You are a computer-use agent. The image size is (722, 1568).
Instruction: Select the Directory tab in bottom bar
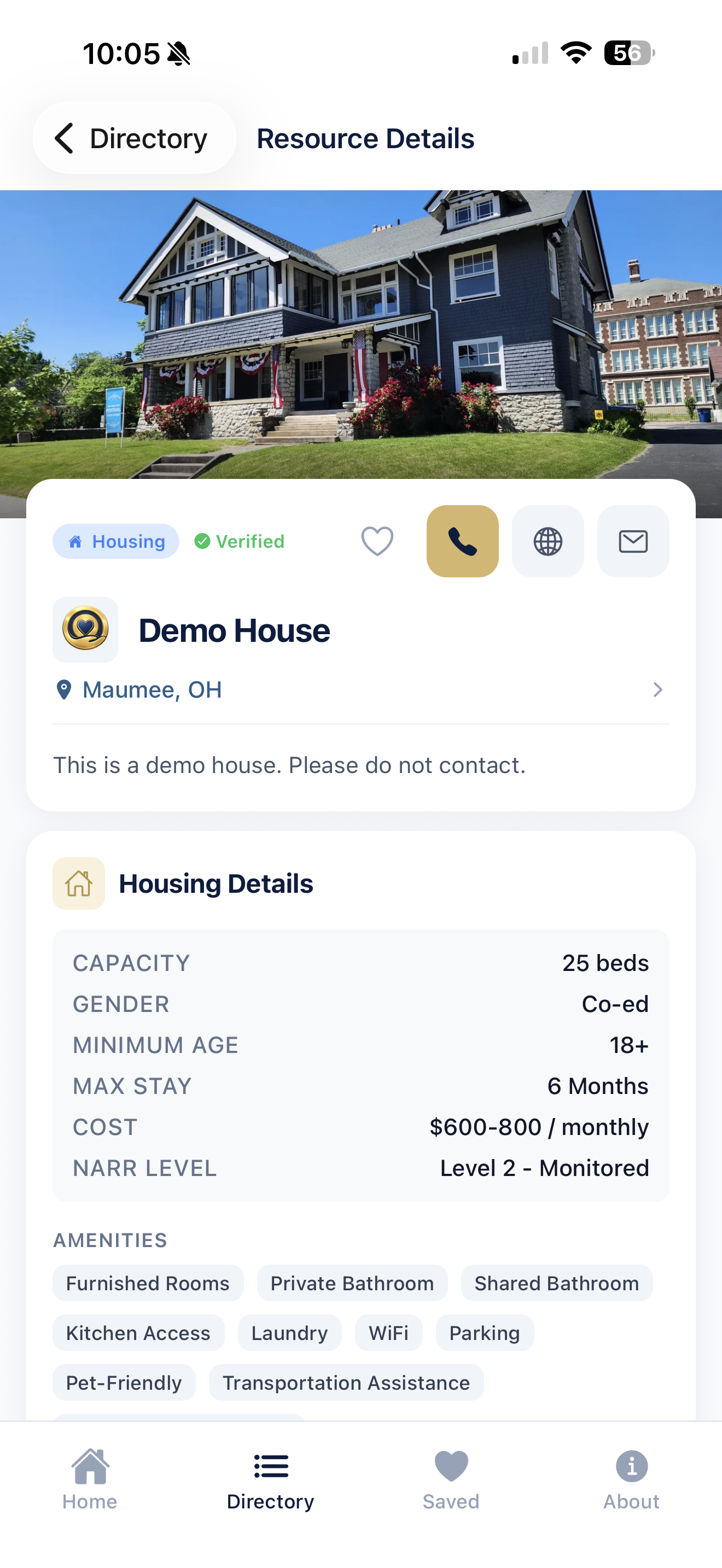[x=270, y=1478]
